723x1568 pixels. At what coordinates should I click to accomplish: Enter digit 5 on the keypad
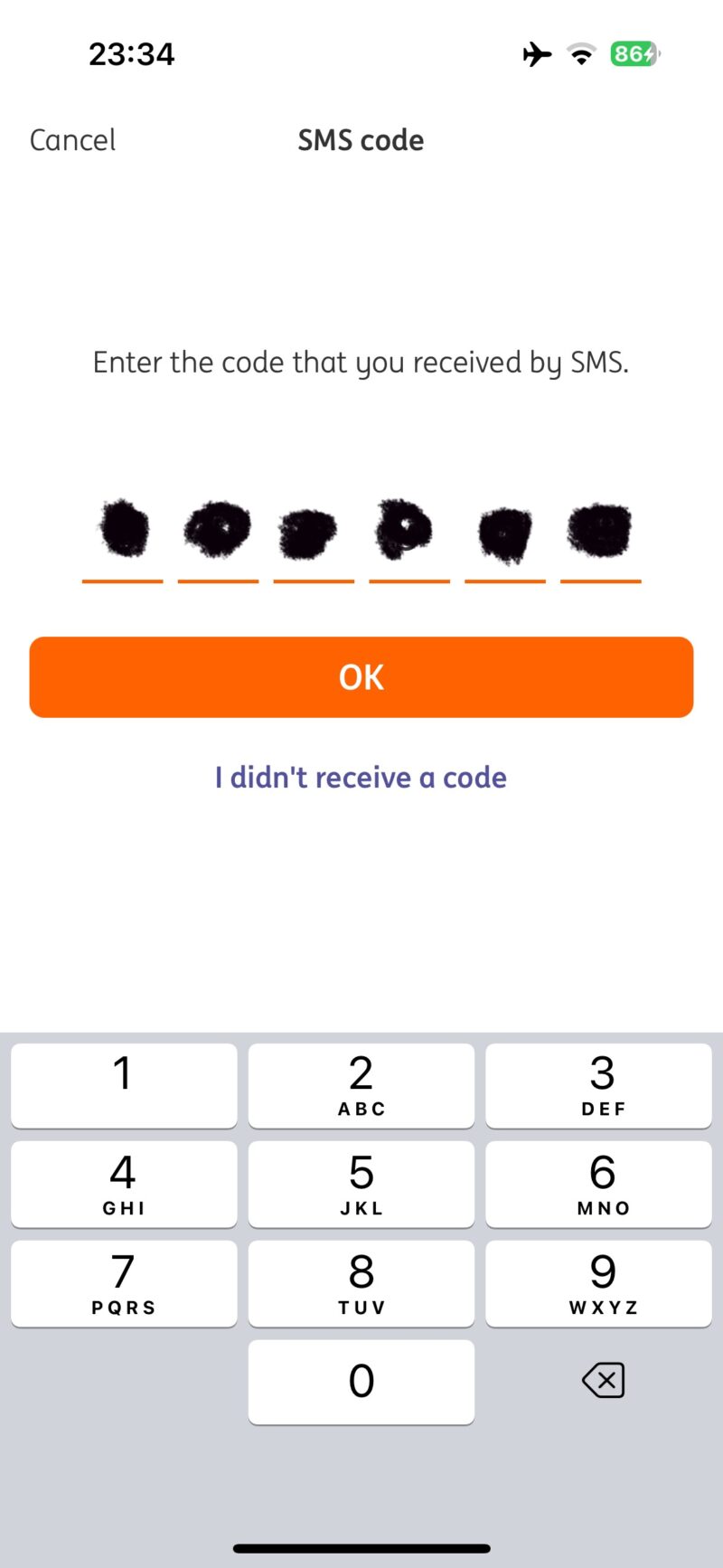tap(361, 1184)
